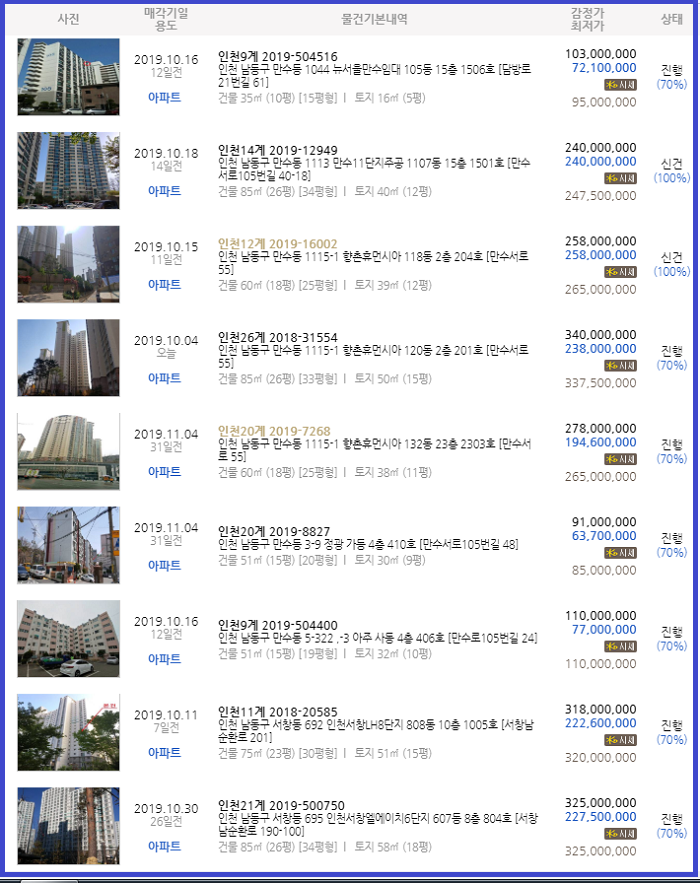
Task: View the photo for the 2019-8827 property
Action: [68, 545]
